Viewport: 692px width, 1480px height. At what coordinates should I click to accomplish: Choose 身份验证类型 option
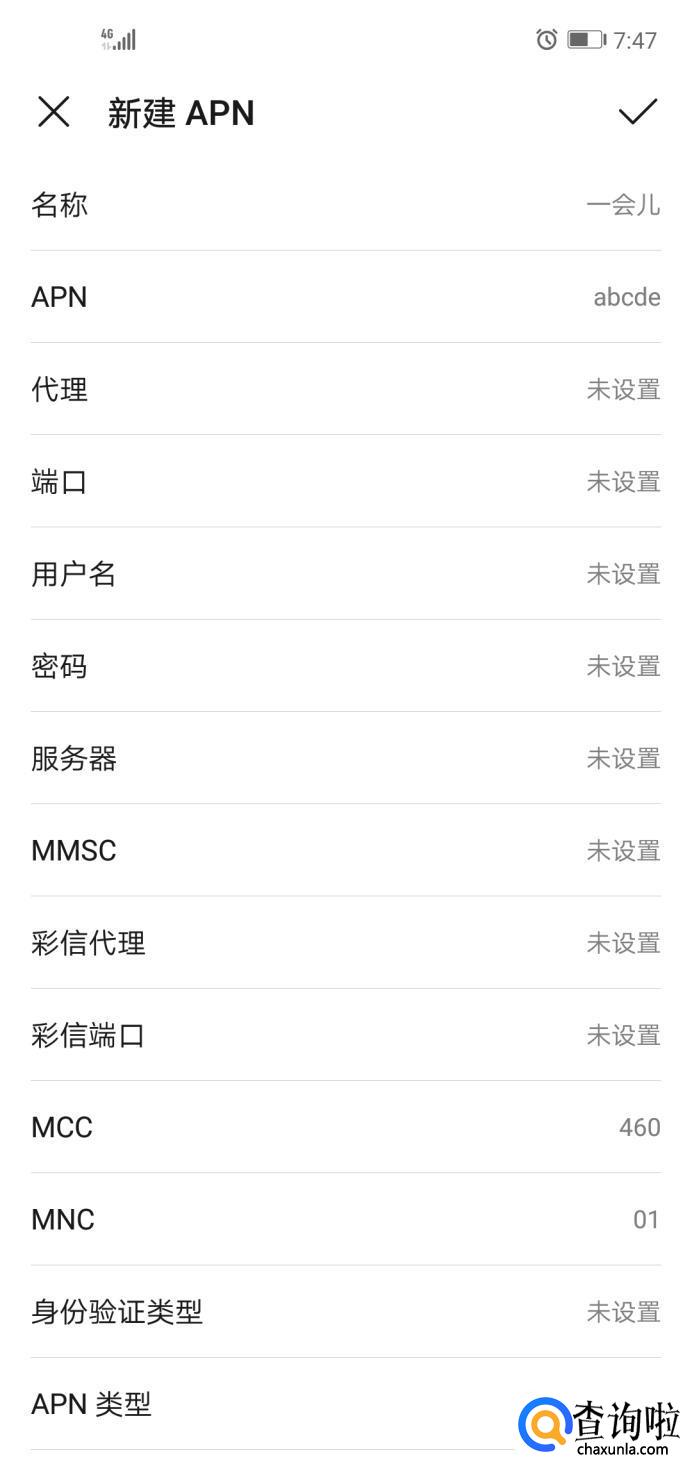tap(345, 1312)
